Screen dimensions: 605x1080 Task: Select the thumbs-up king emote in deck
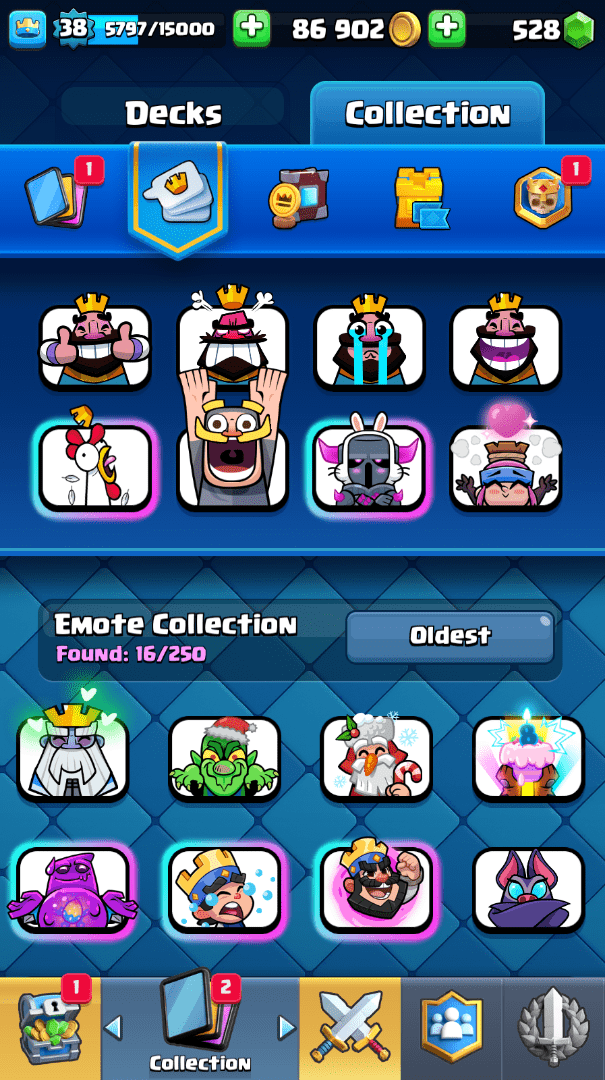(x=95, y=347)
